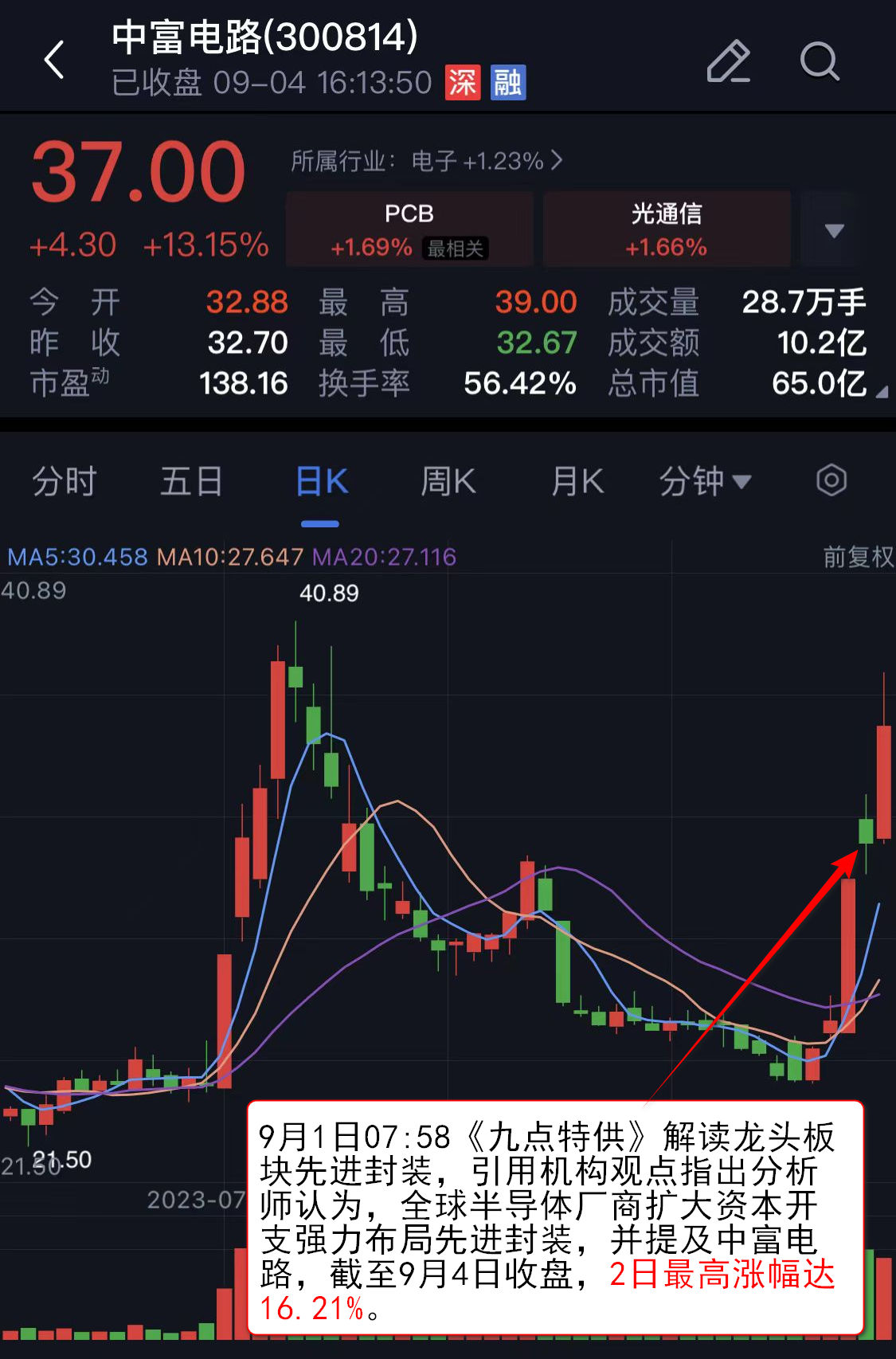
Task: Expand more related sectors arrow
Action: pos(834,230)
